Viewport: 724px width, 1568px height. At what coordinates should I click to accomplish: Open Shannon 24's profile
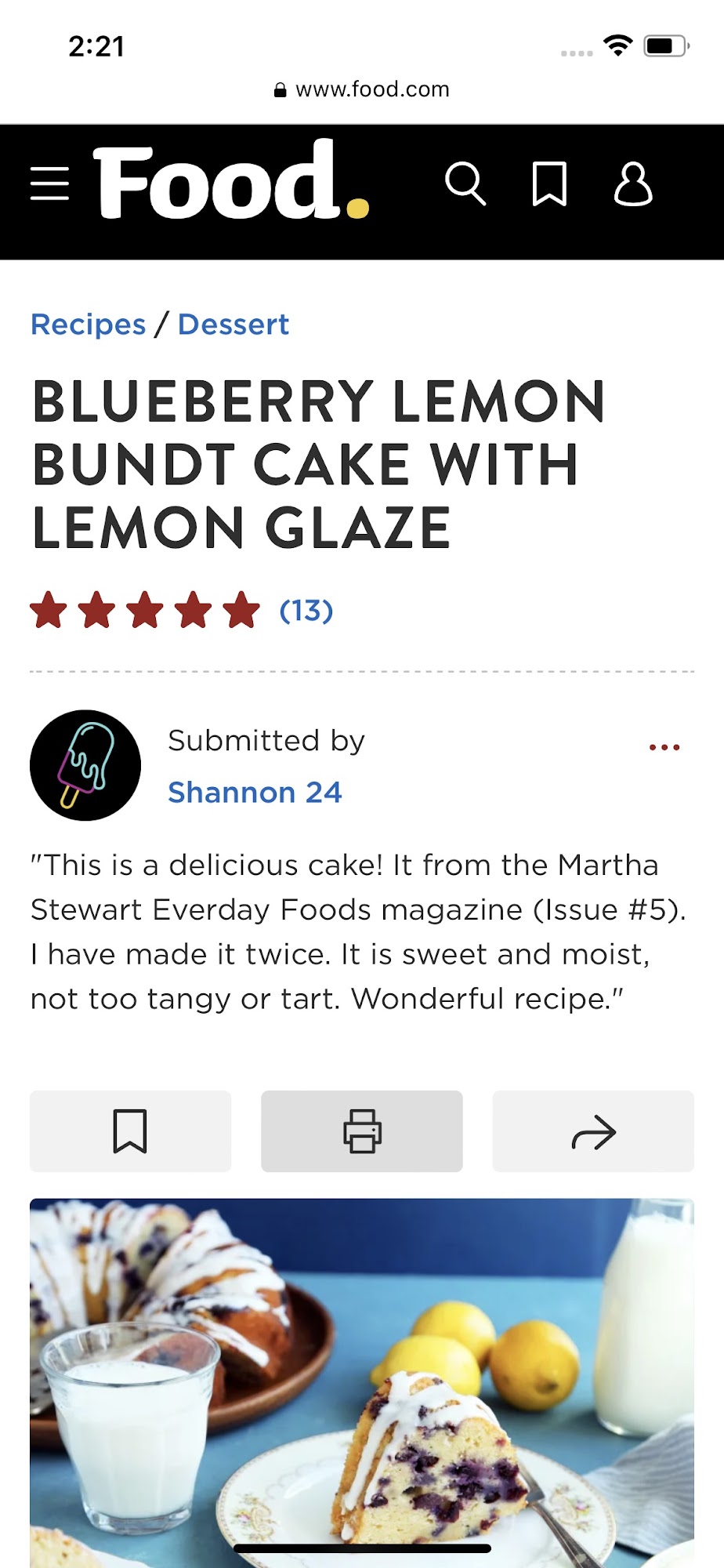click(x=255, y=793)
